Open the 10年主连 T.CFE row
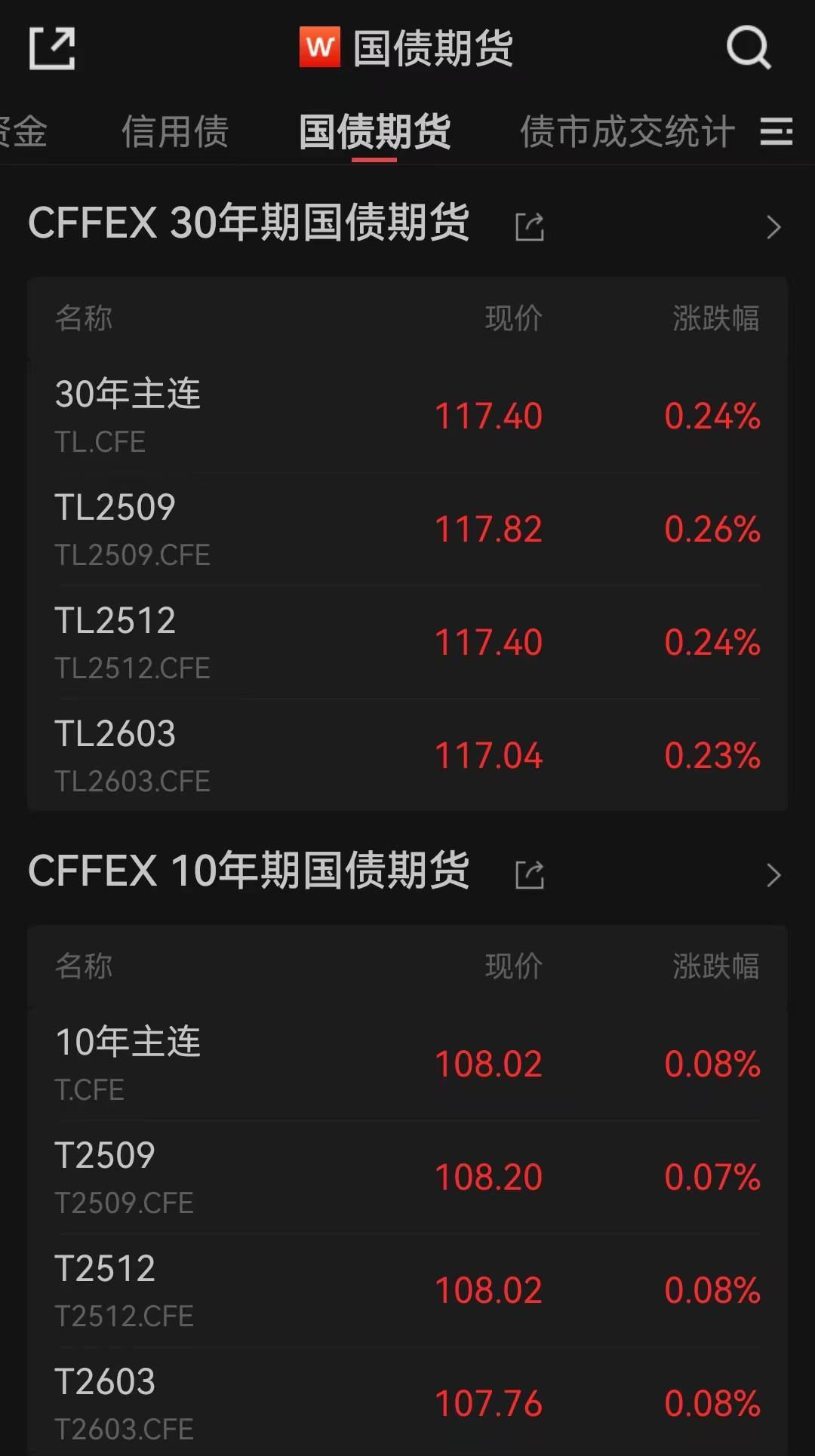Image resolution: width=815 pixels, height=1456 pixels. (x=407, y=1064)
